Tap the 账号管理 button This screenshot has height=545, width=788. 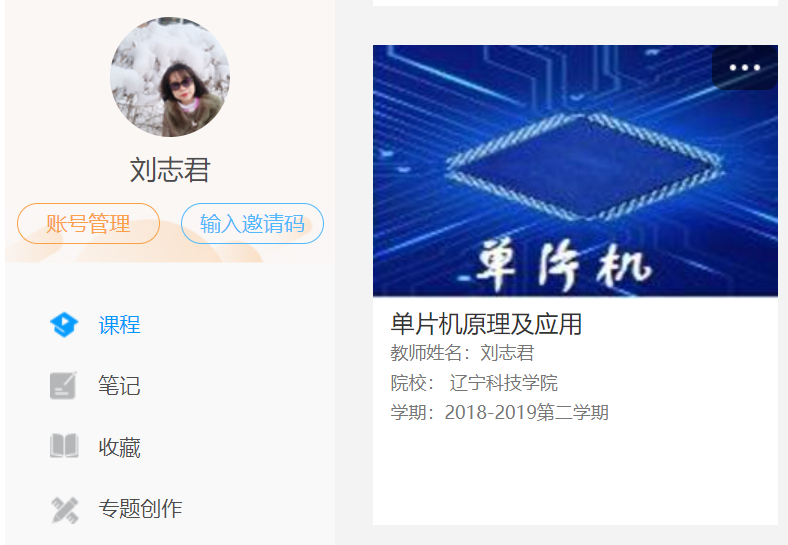[88, 224]
